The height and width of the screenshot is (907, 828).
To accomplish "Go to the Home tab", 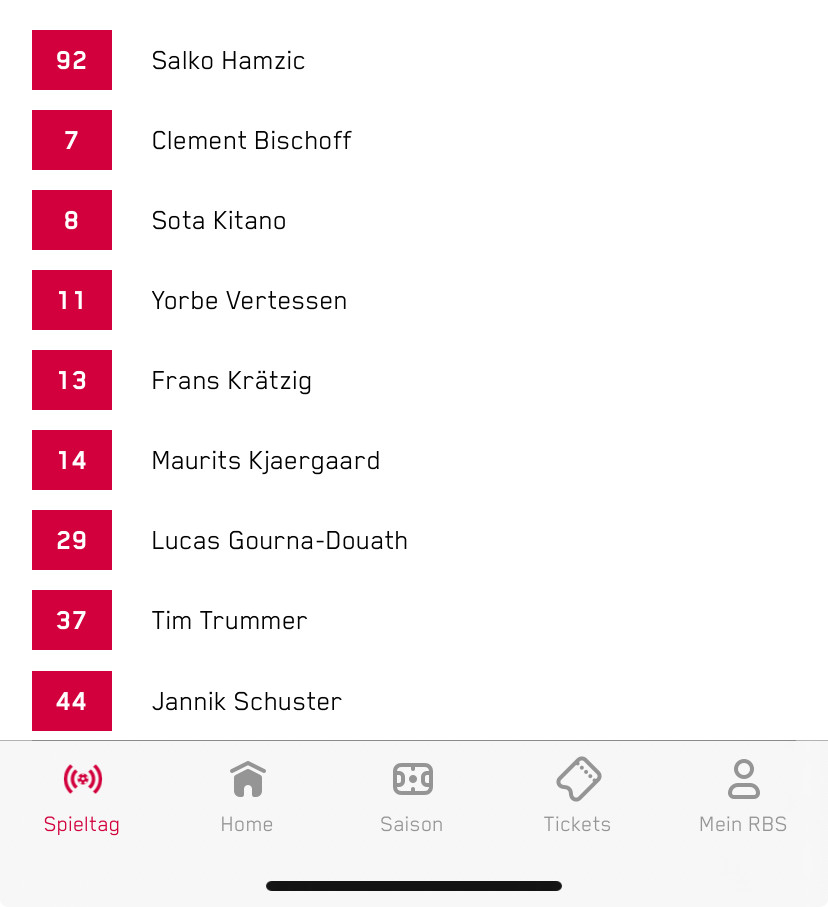I will [247, 796].
